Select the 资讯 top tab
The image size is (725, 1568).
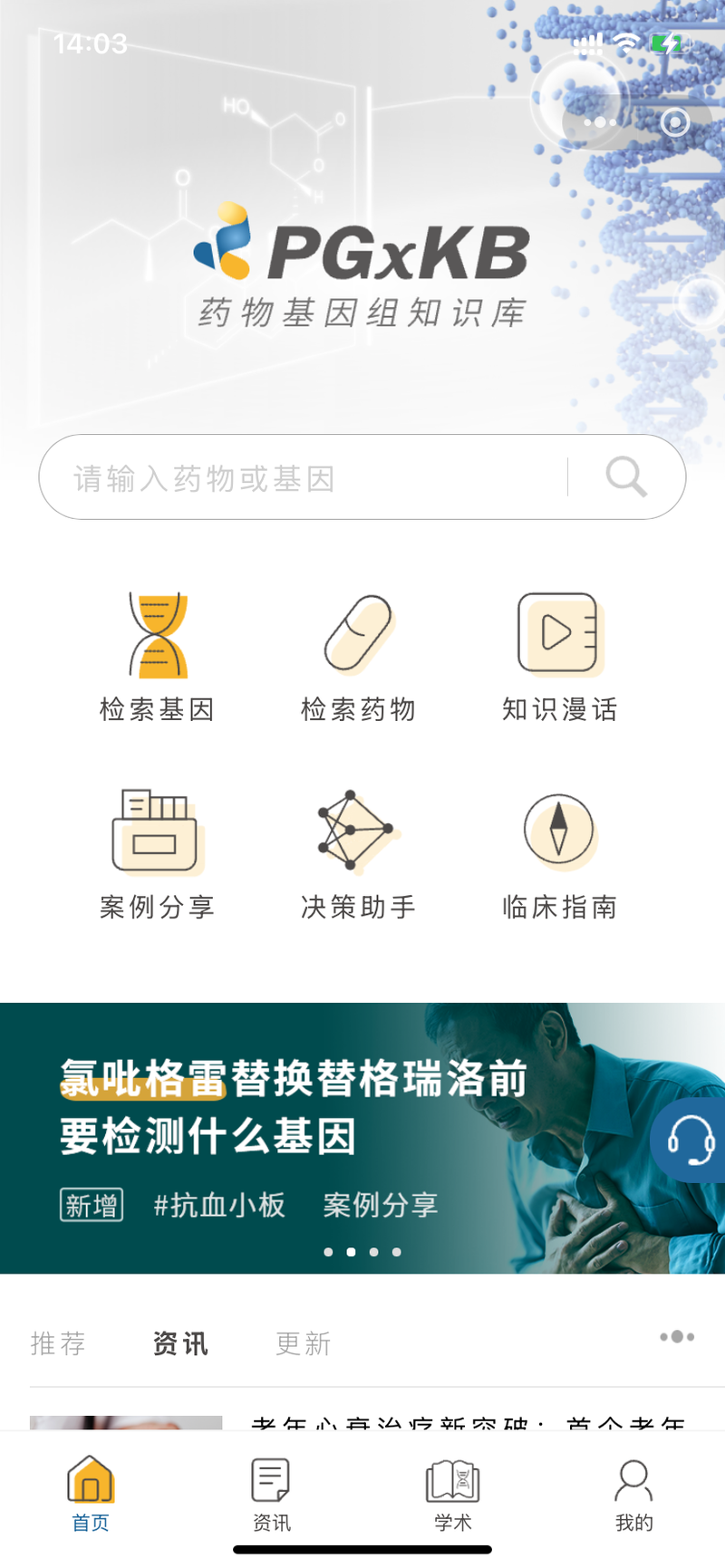[180, 1342]
